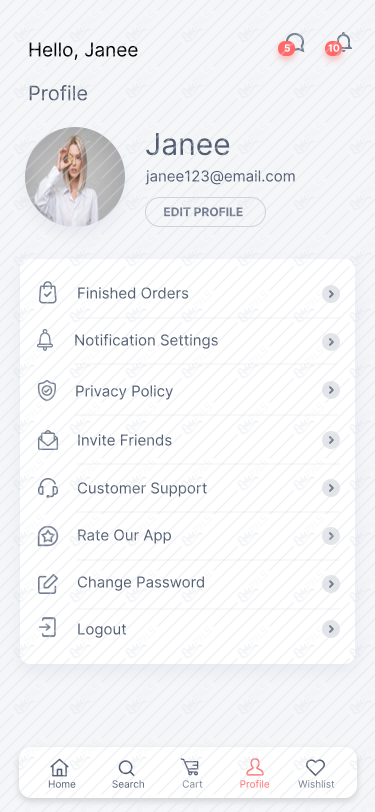This screenshot has height=812, width=375.
Task: Tap Logout row
Action: (x=188, y=629)
